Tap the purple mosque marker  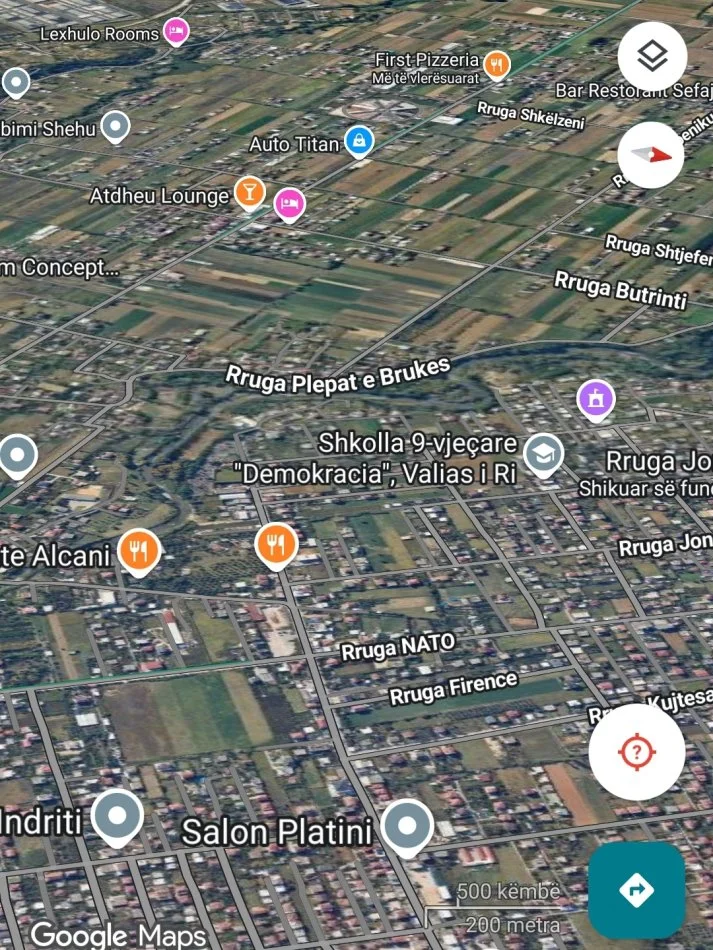click(597, 400)
